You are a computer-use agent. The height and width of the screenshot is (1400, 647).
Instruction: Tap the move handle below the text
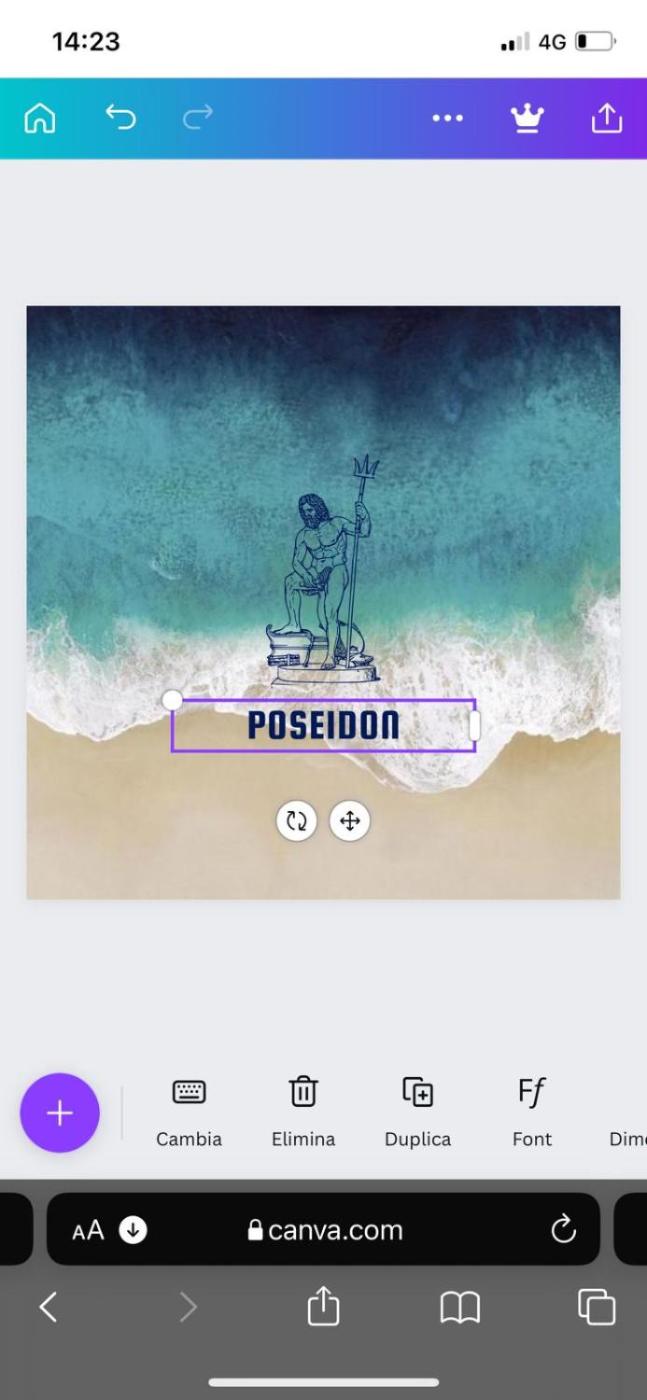[x=349, y=821]
